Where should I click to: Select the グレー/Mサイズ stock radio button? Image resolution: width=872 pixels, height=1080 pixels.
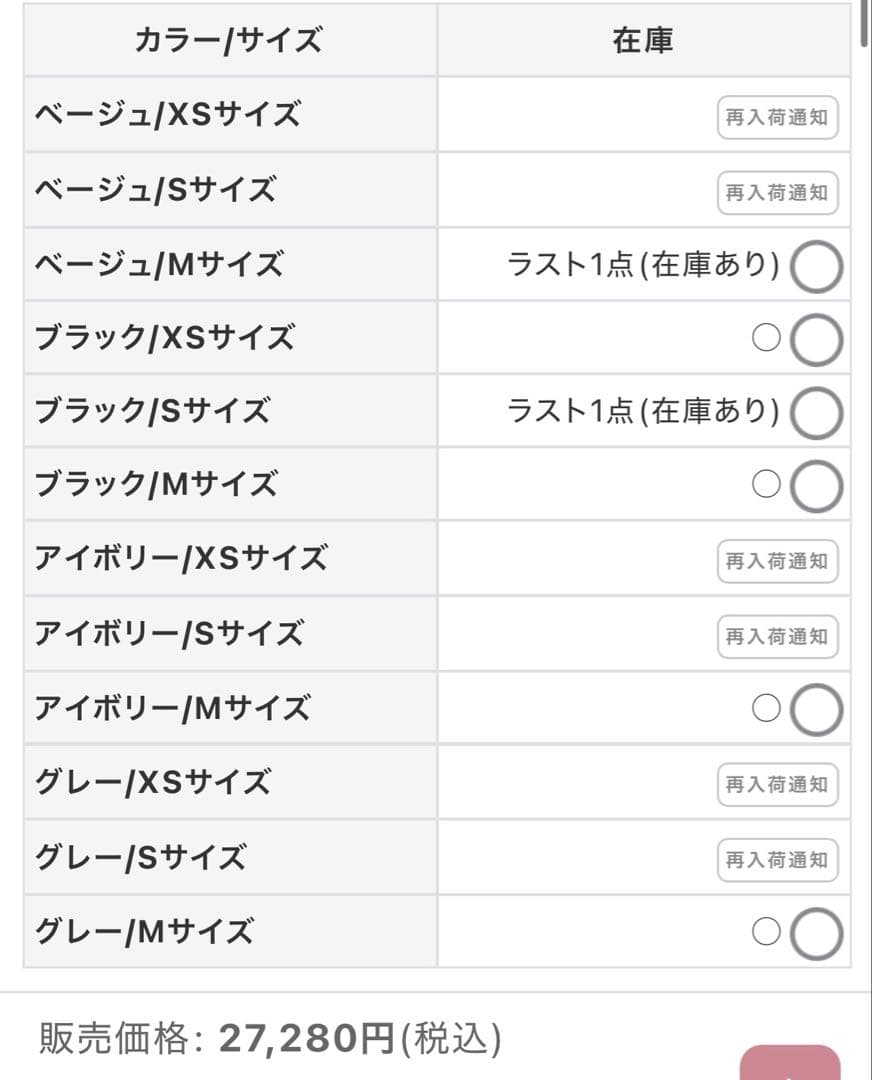(817, 931)
